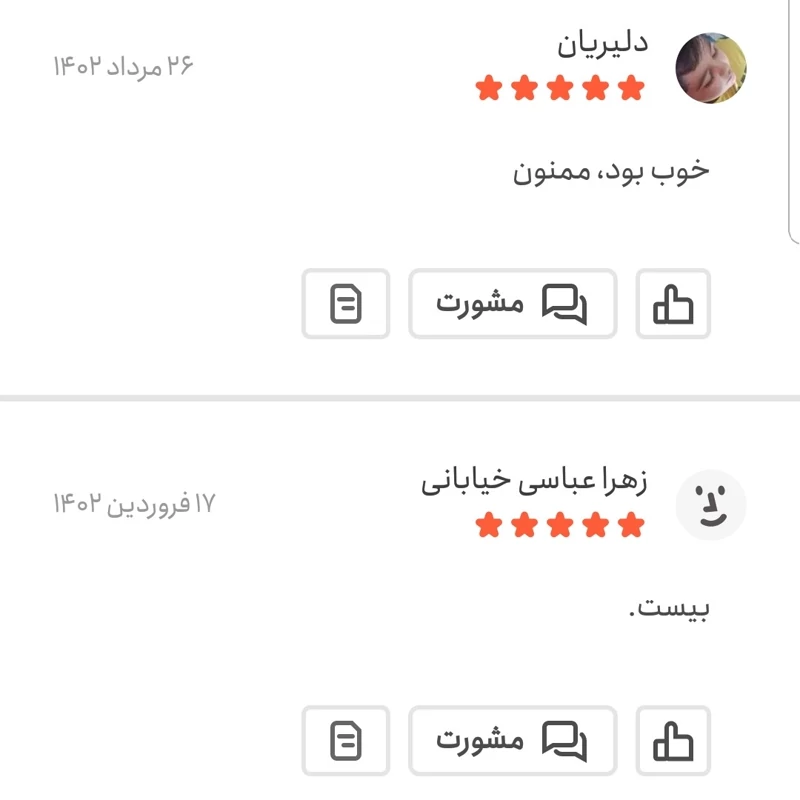Open the document icon under دلیریان's review
Screen dimensions: 800x800
click(x=346, y=303)
